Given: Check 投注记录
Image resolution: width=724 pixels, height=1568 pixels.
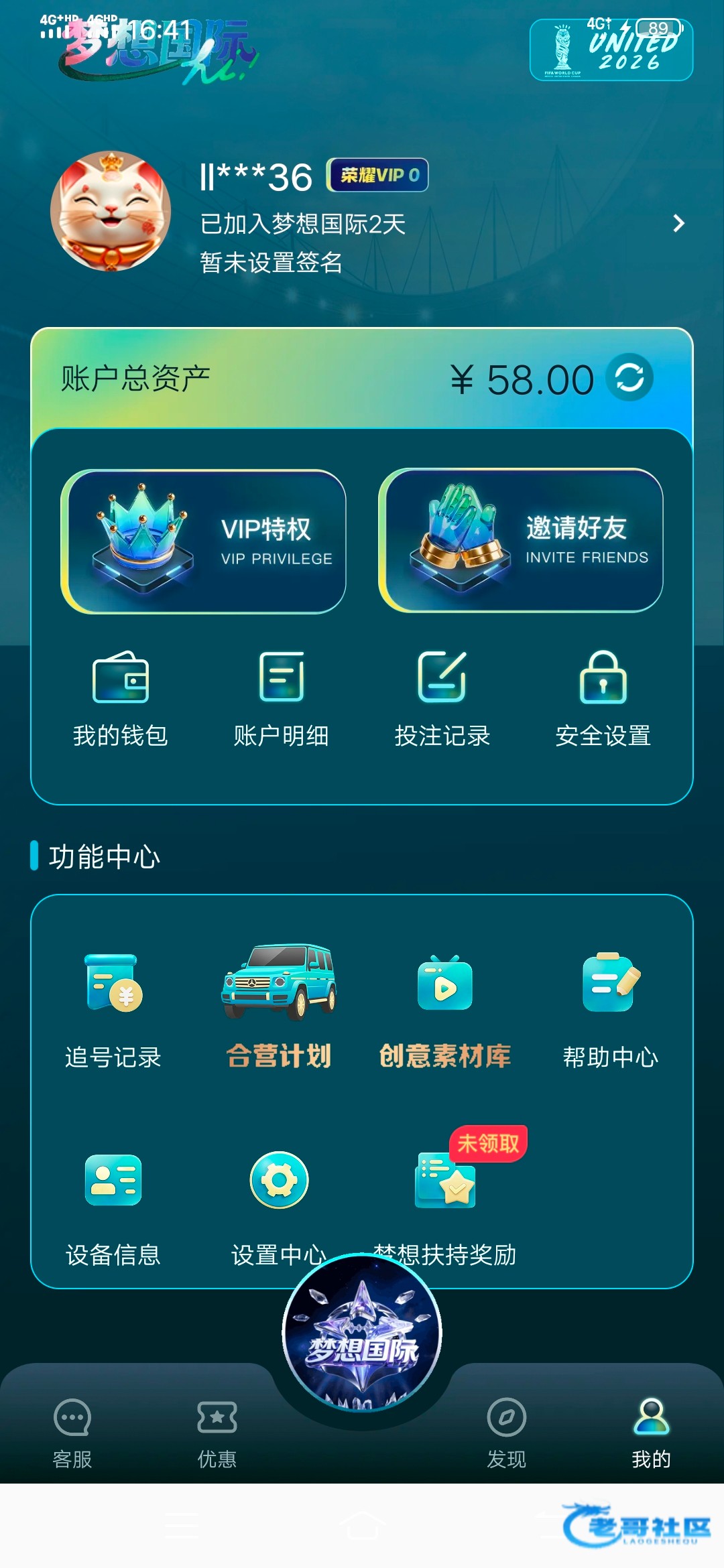Looking at the screenshot, I should pyautogui.click(x=442, y=698).
